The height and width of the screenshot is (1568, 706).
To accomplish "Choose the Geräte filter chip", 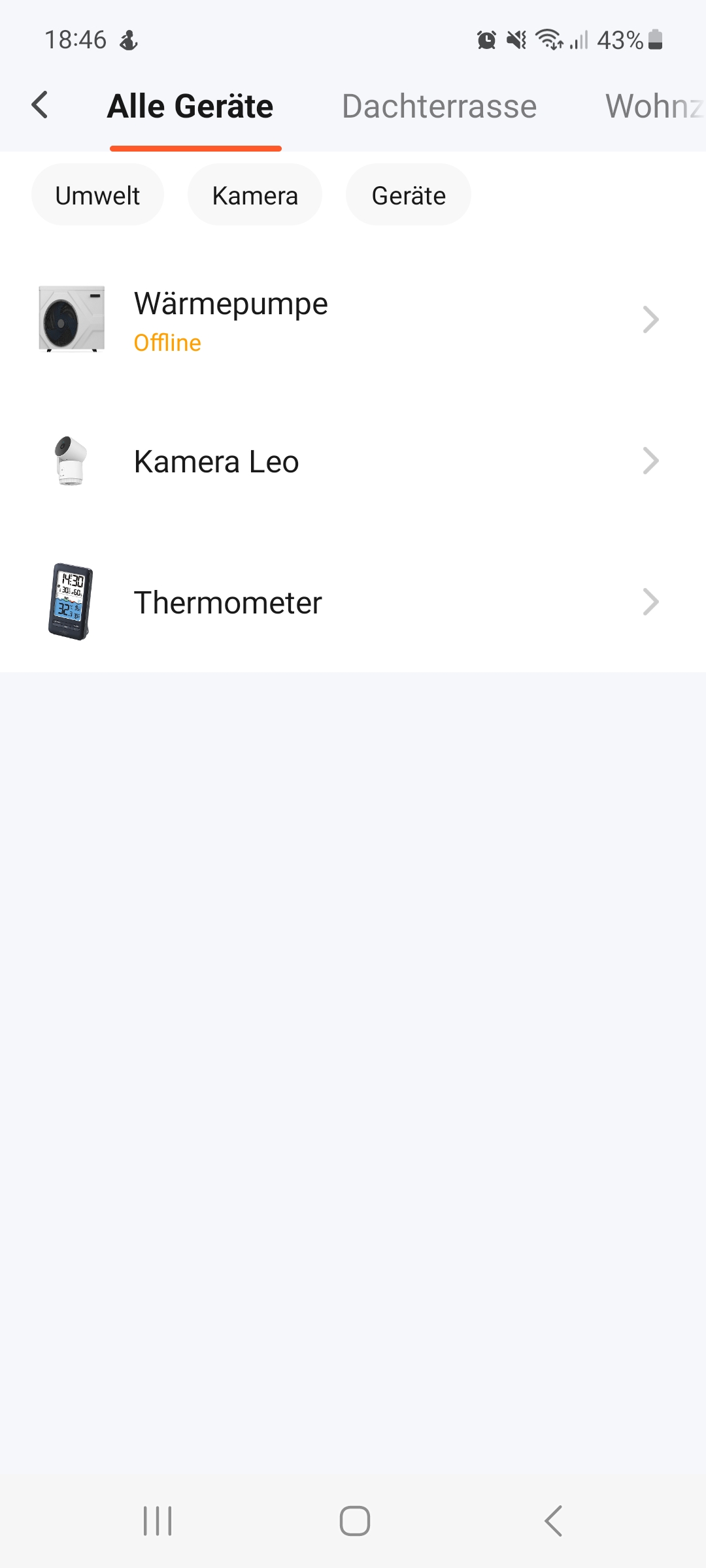I will pos(409,195).
